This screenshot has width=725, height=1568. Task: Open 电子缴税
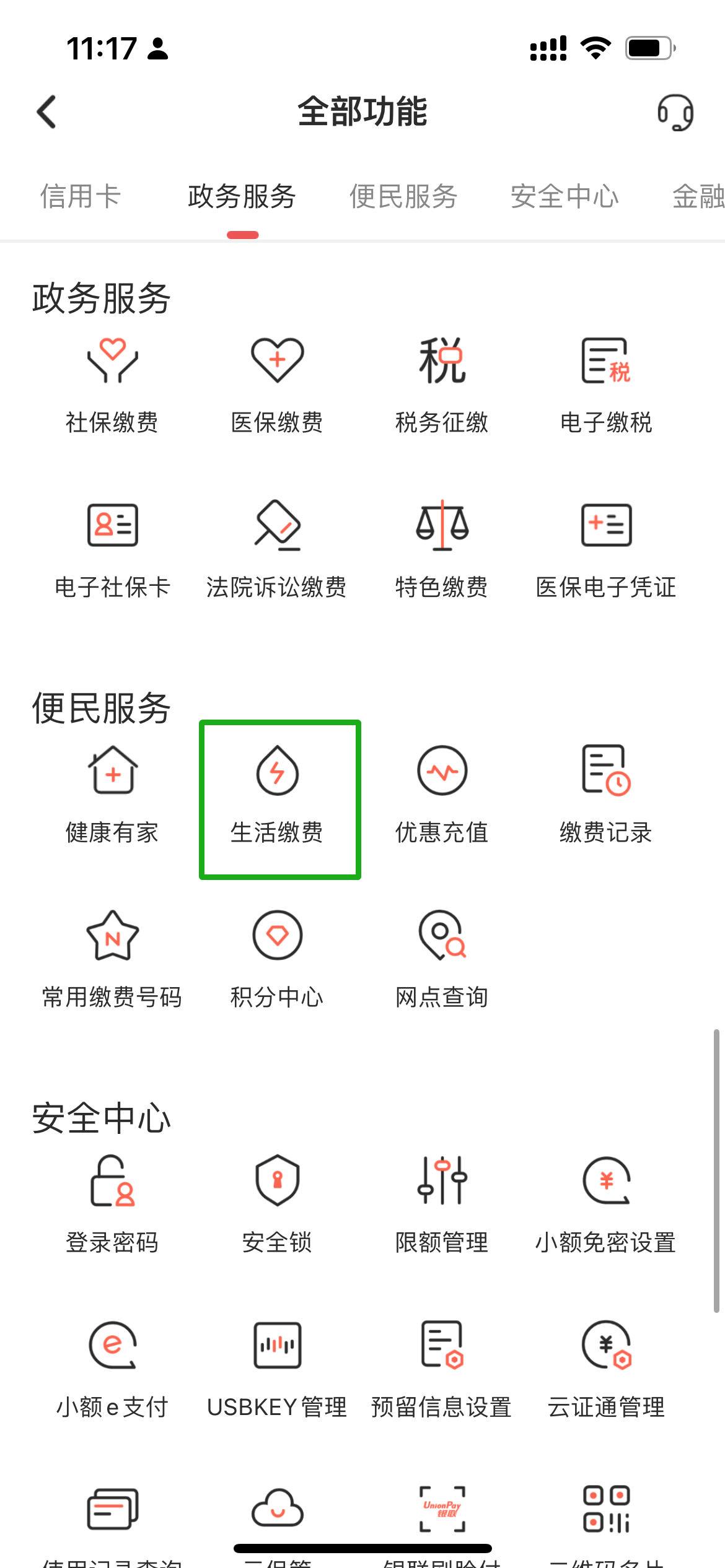pyautogui.click(x=606, y=385)
